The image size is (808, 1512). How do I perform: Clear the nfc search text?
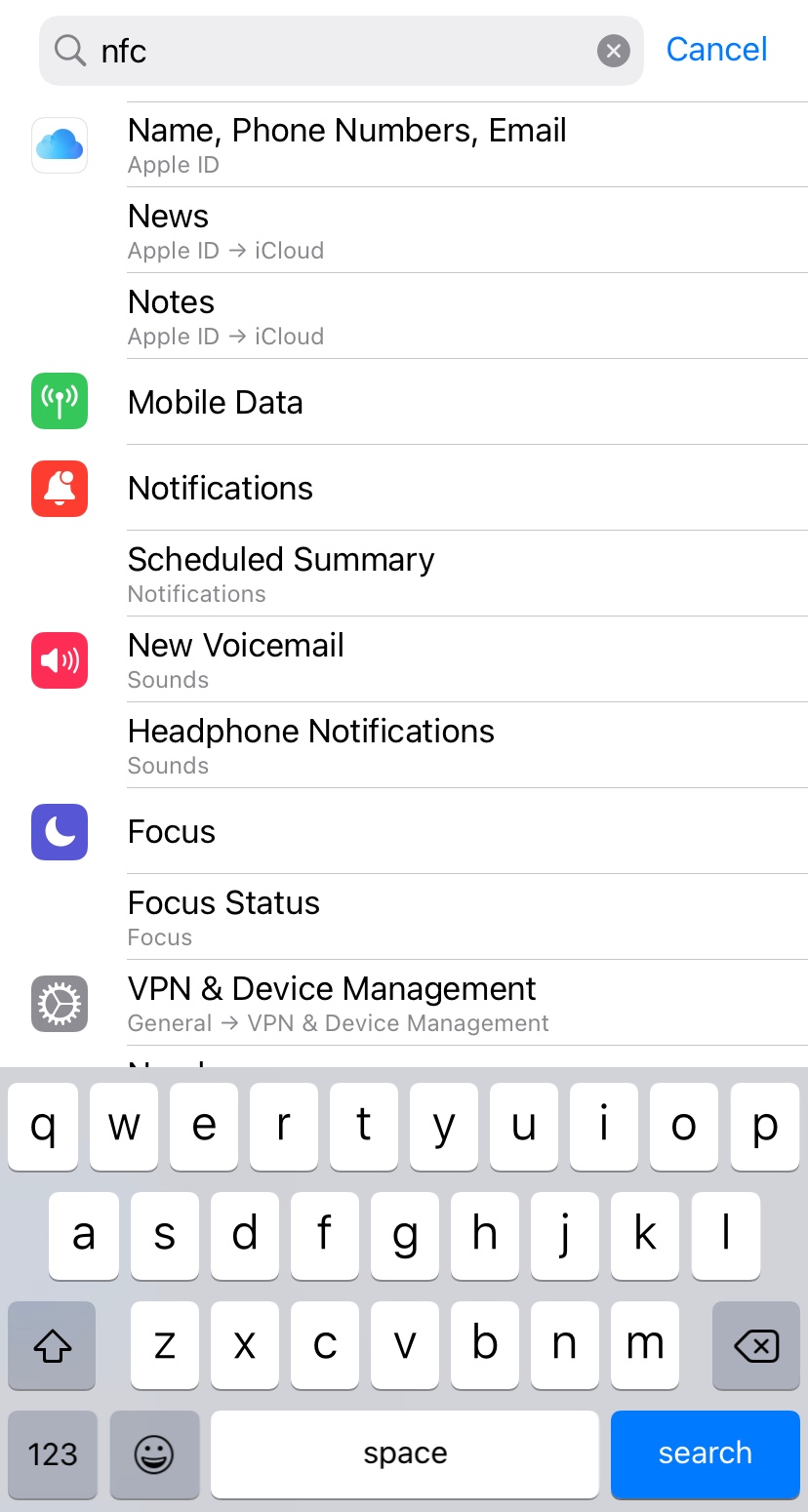coord(613,51)
